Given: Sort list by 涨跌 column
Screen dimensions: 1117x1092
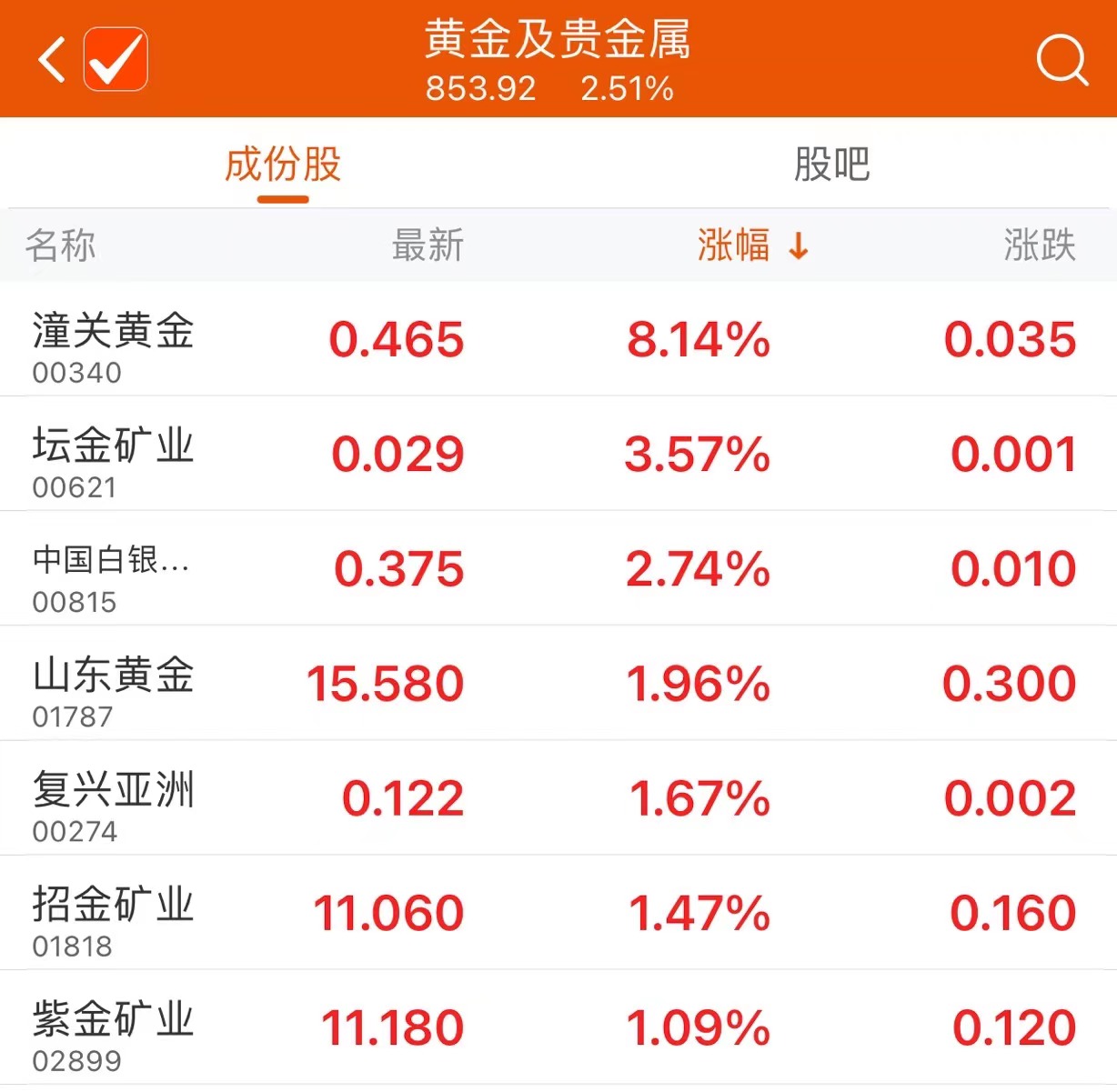Looking at the screenshot, I should tap(1039, 245).
